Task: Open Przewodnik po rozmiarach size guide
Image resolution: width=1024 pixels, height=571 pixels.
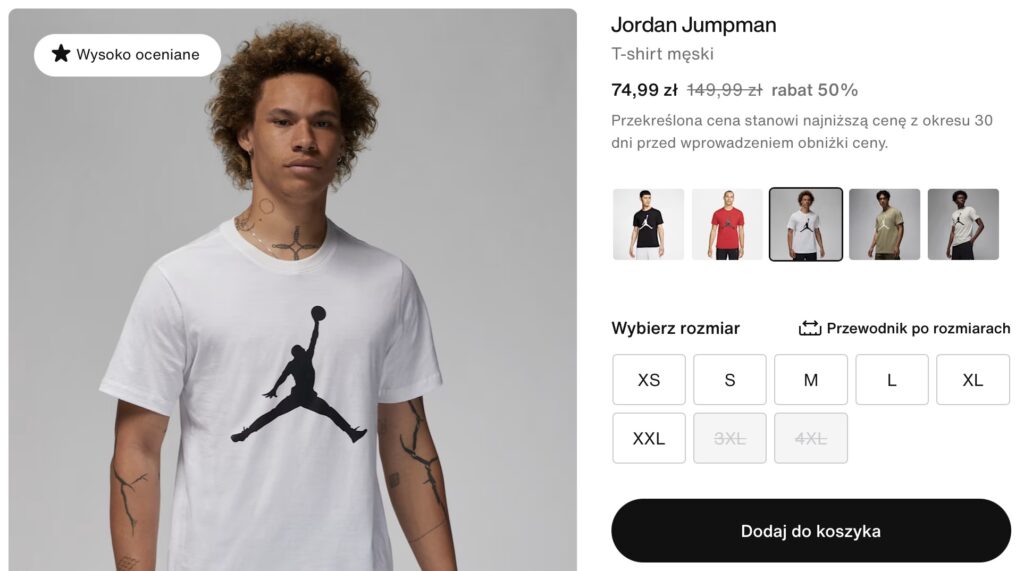Action: pyautogui.click(x=905, y=328)
